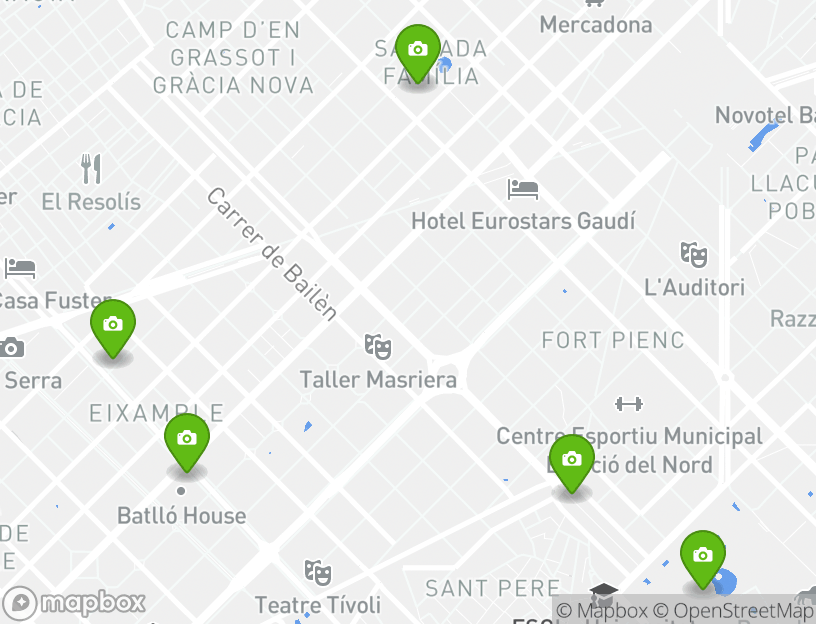Open the green photo marker above Batlló House
The image size is (816, 624).
coord(186,439)
